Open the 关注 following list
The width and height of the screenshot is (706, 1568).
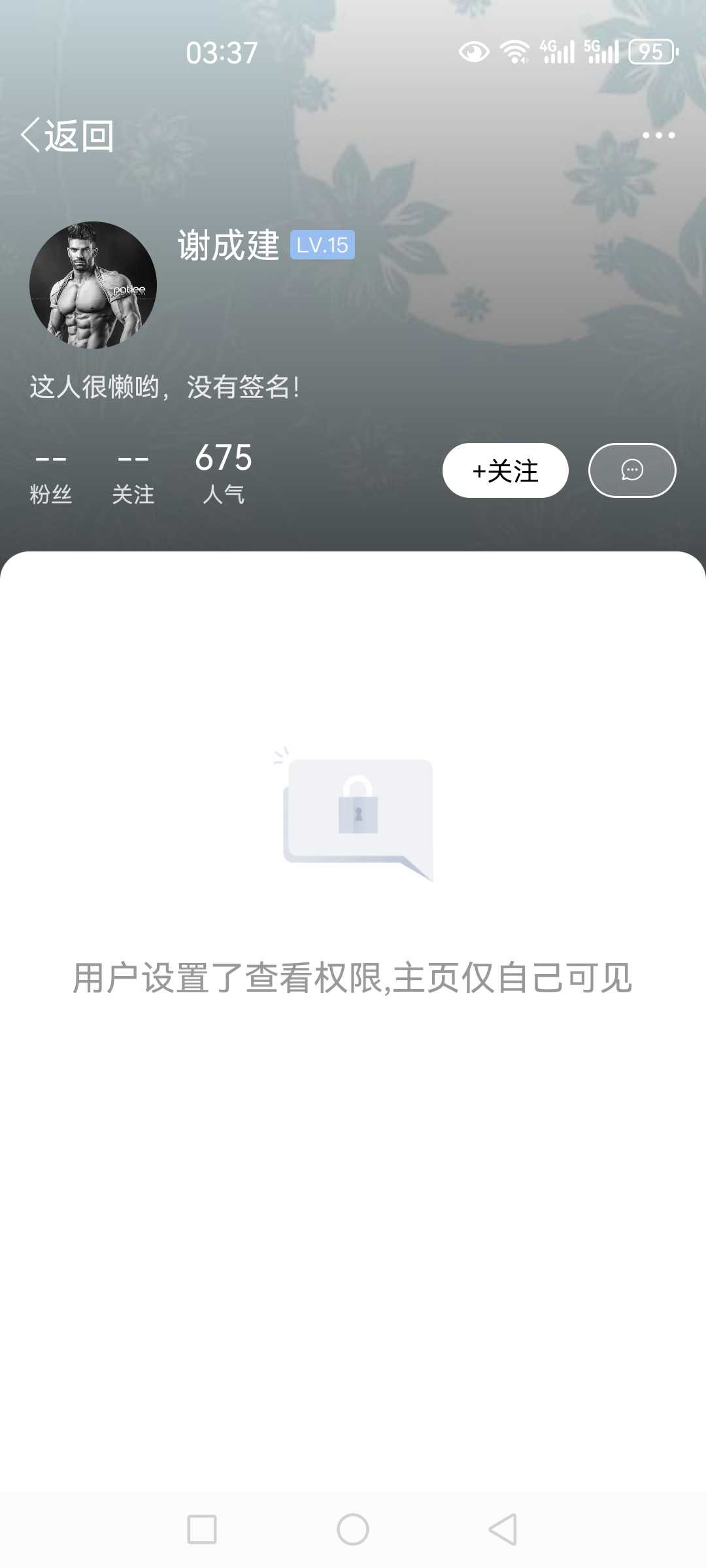[133, 476]
